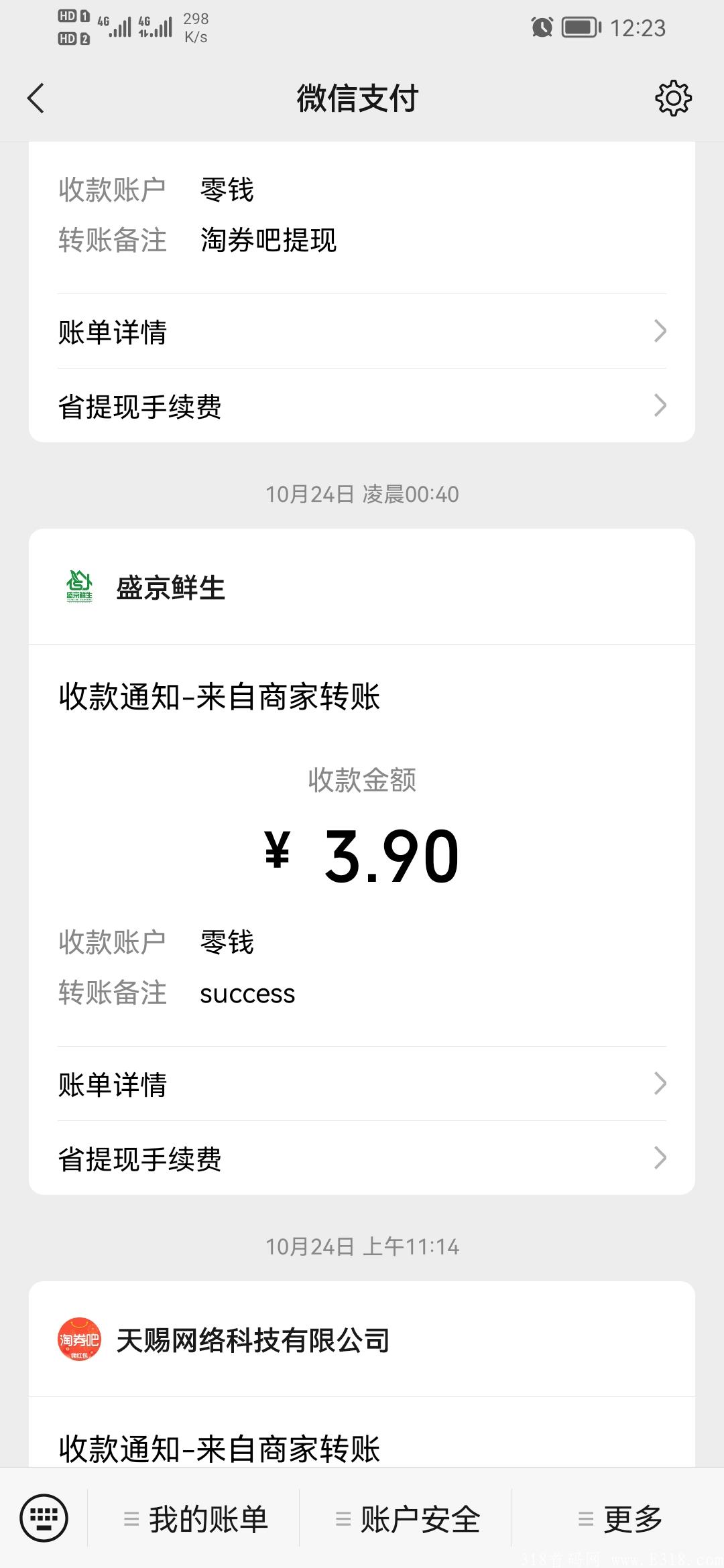Open 省提现手续费 of the top record

[139, 405]
